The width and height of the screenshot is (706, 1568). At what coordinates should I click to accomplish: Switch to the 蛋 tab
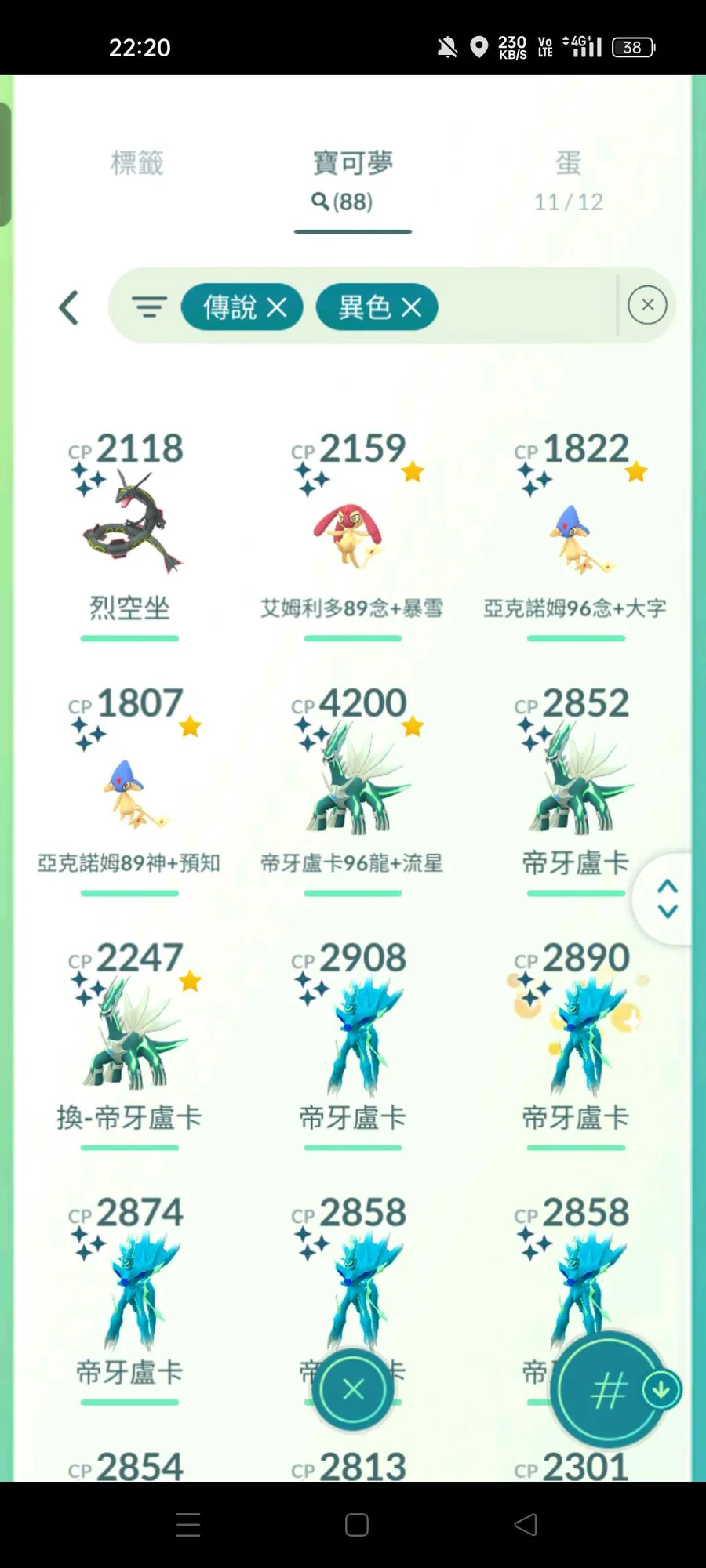[568, 180]
